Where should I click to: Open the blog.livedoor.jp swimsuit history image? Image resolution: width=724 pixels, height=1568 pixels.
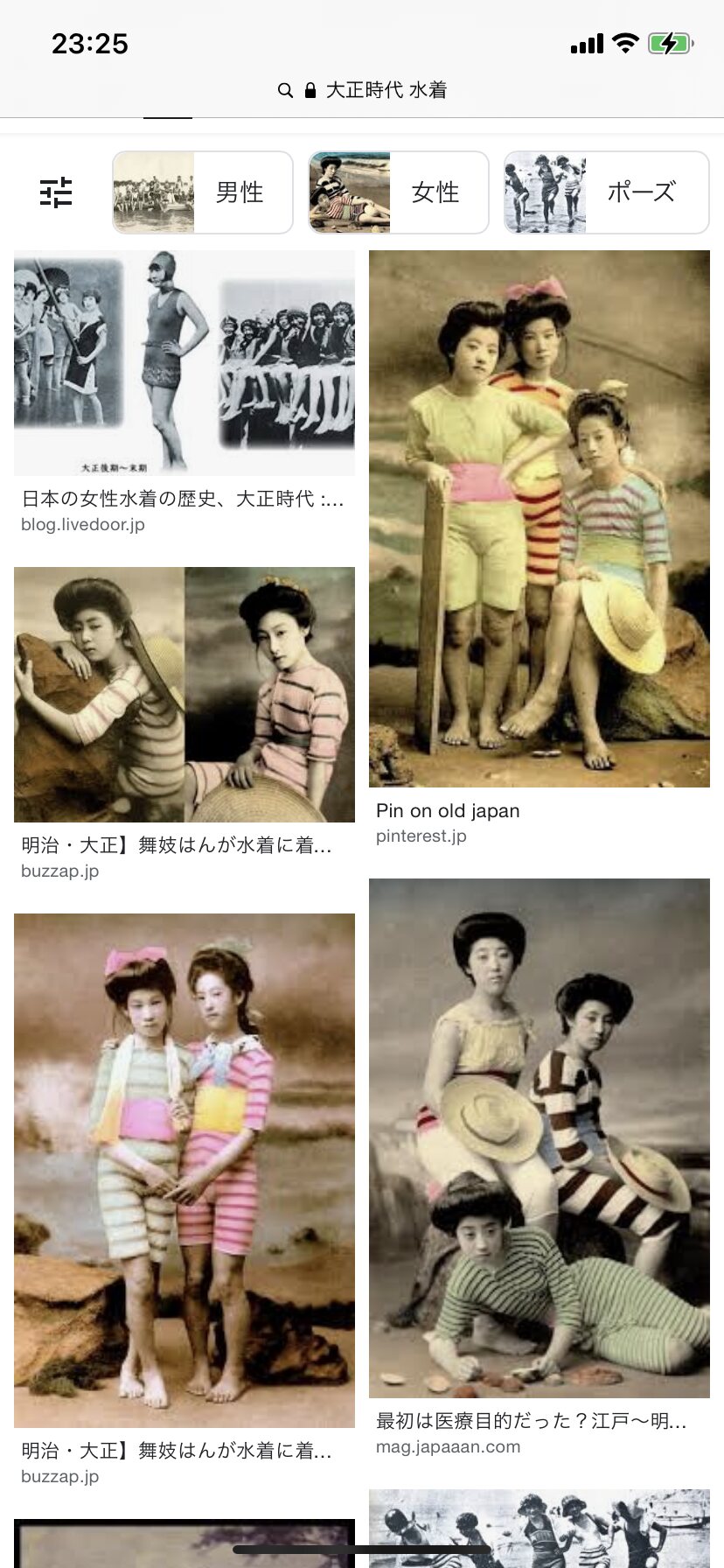coord(184,363)
